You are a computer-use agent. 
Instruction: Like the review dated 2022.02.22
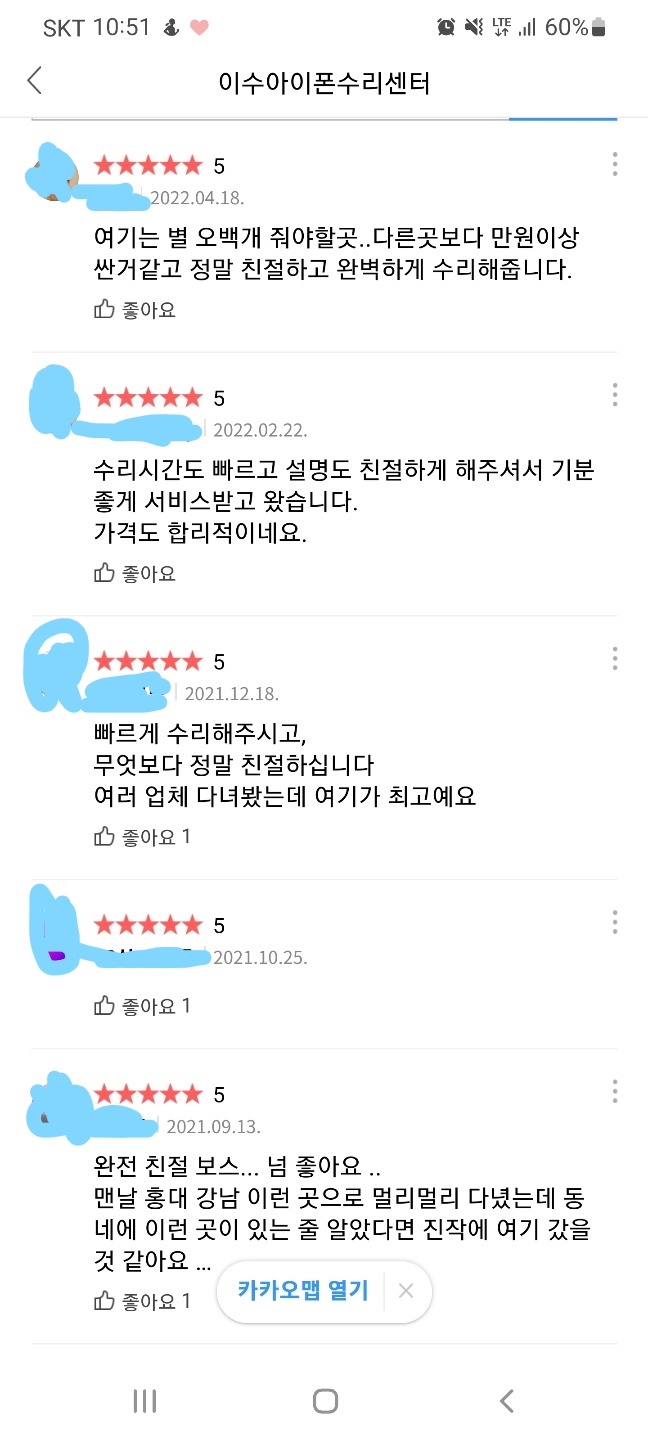click(135, 573)
